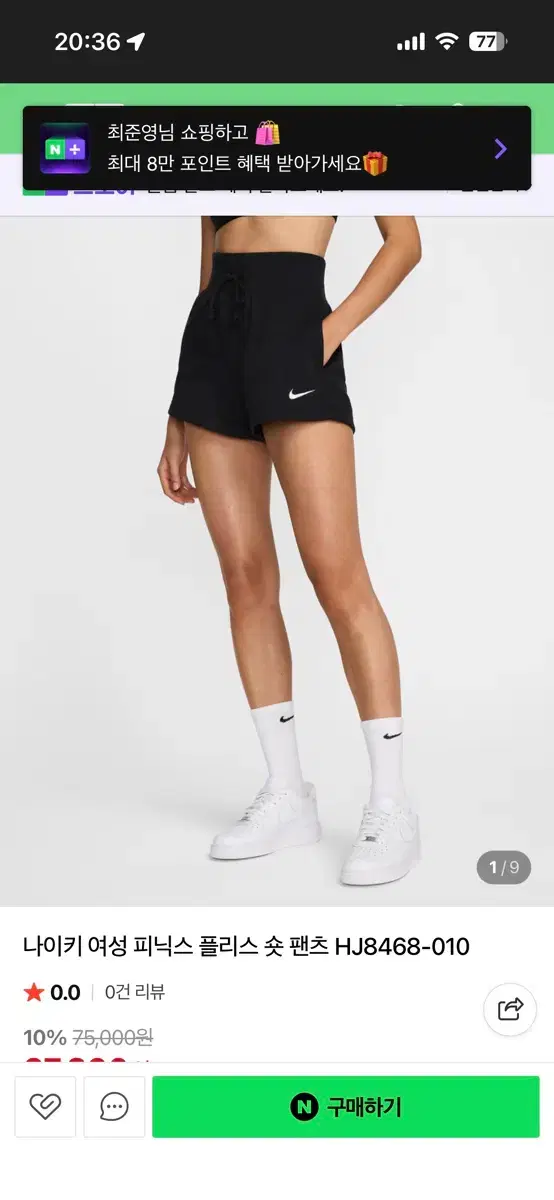Open the Naver Plus points benefit banner

tap(277, 148)
